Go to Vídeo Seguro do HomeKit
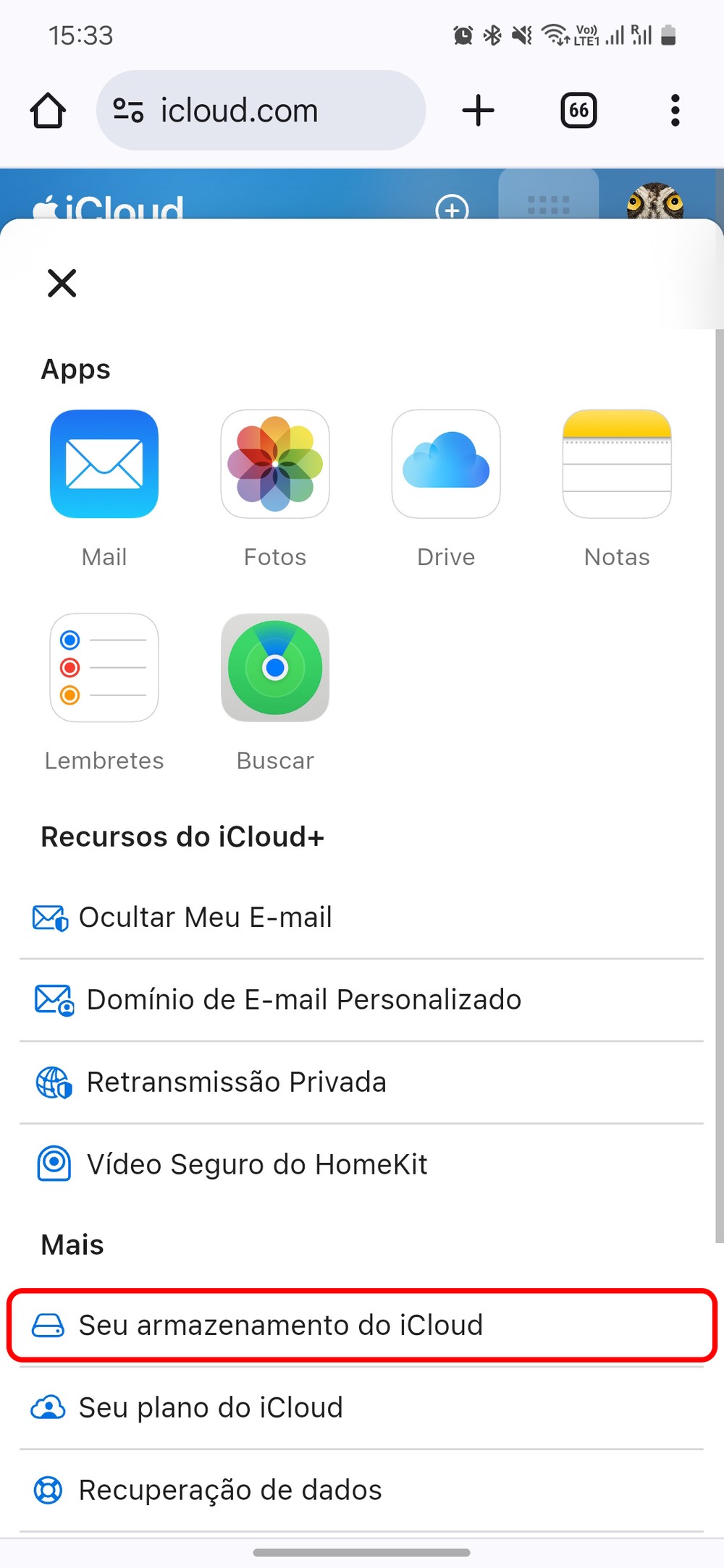The image size is (724, 1568). click(x=257, y=1165)
